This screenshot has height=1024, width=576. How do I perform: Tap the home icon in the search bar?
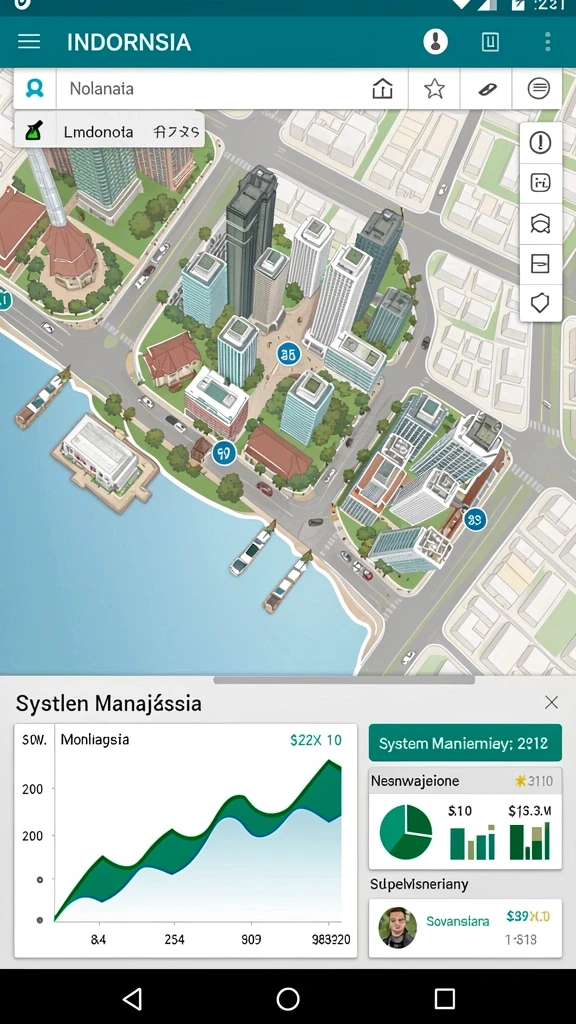pos(382,88)
